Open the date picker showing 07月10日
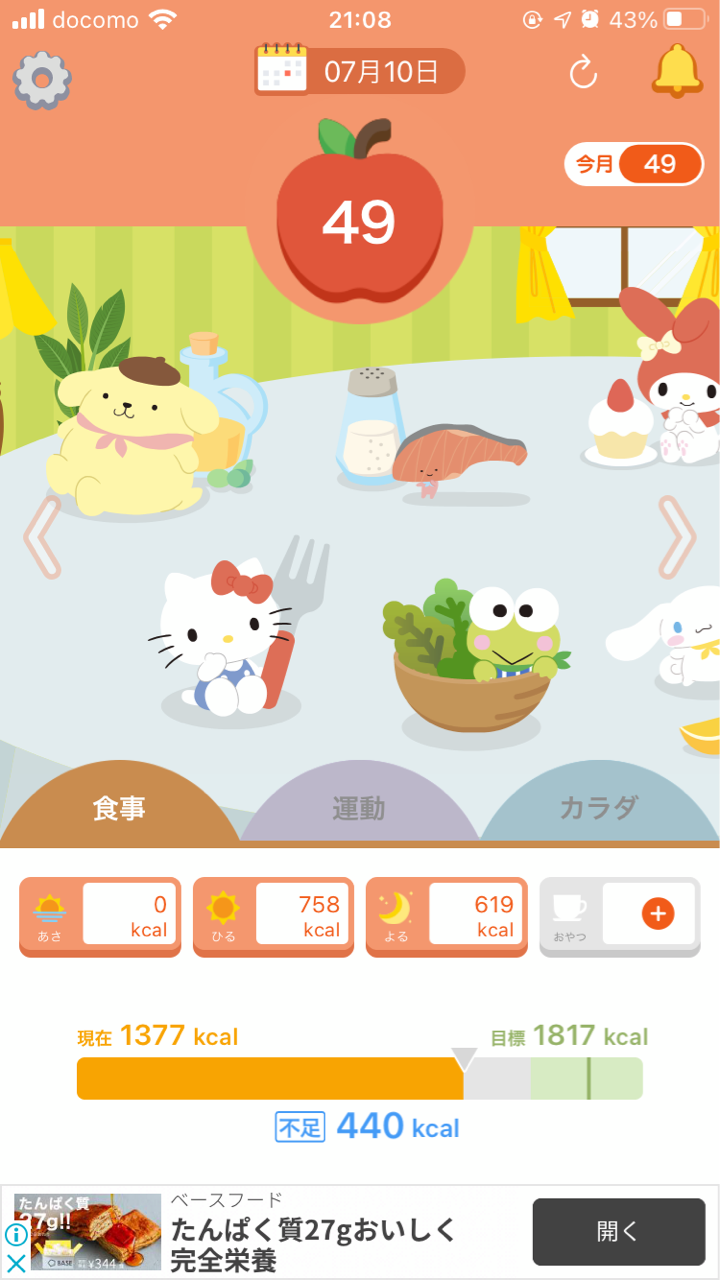 pyautogui.click(x=359, y=71)
